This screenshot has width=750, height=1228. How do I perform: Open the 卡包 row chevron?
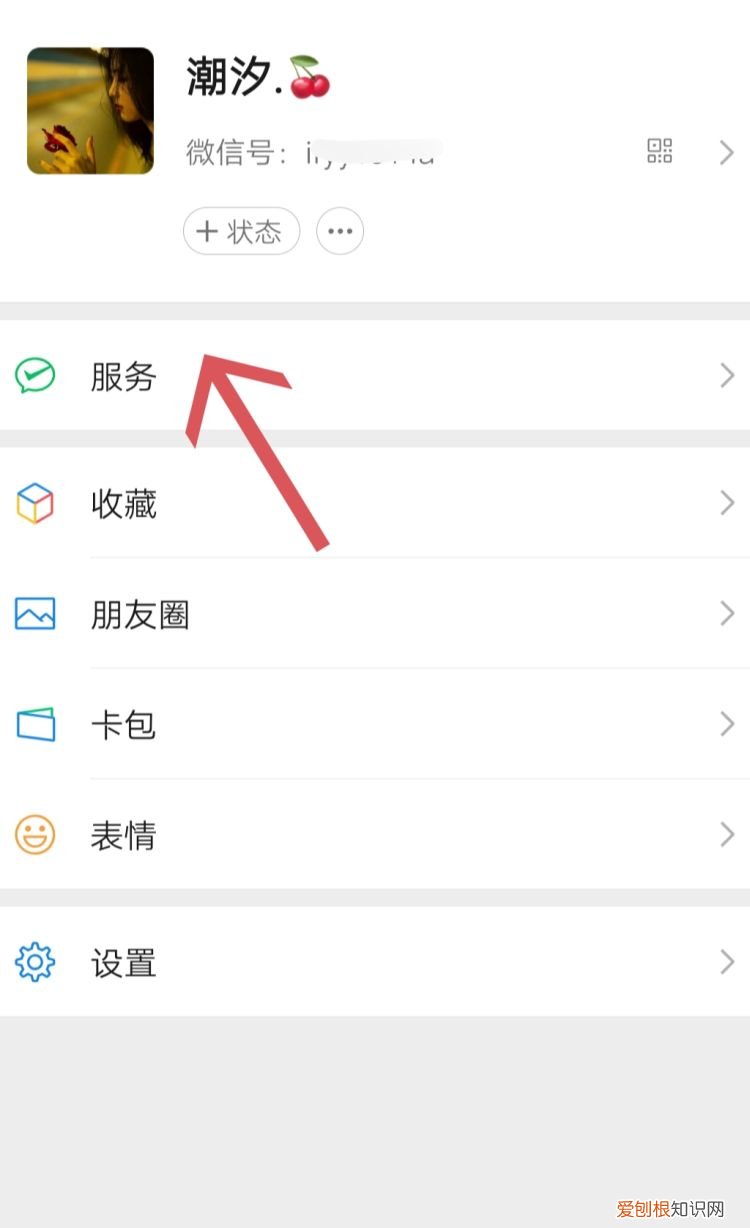tap(727, 724)
